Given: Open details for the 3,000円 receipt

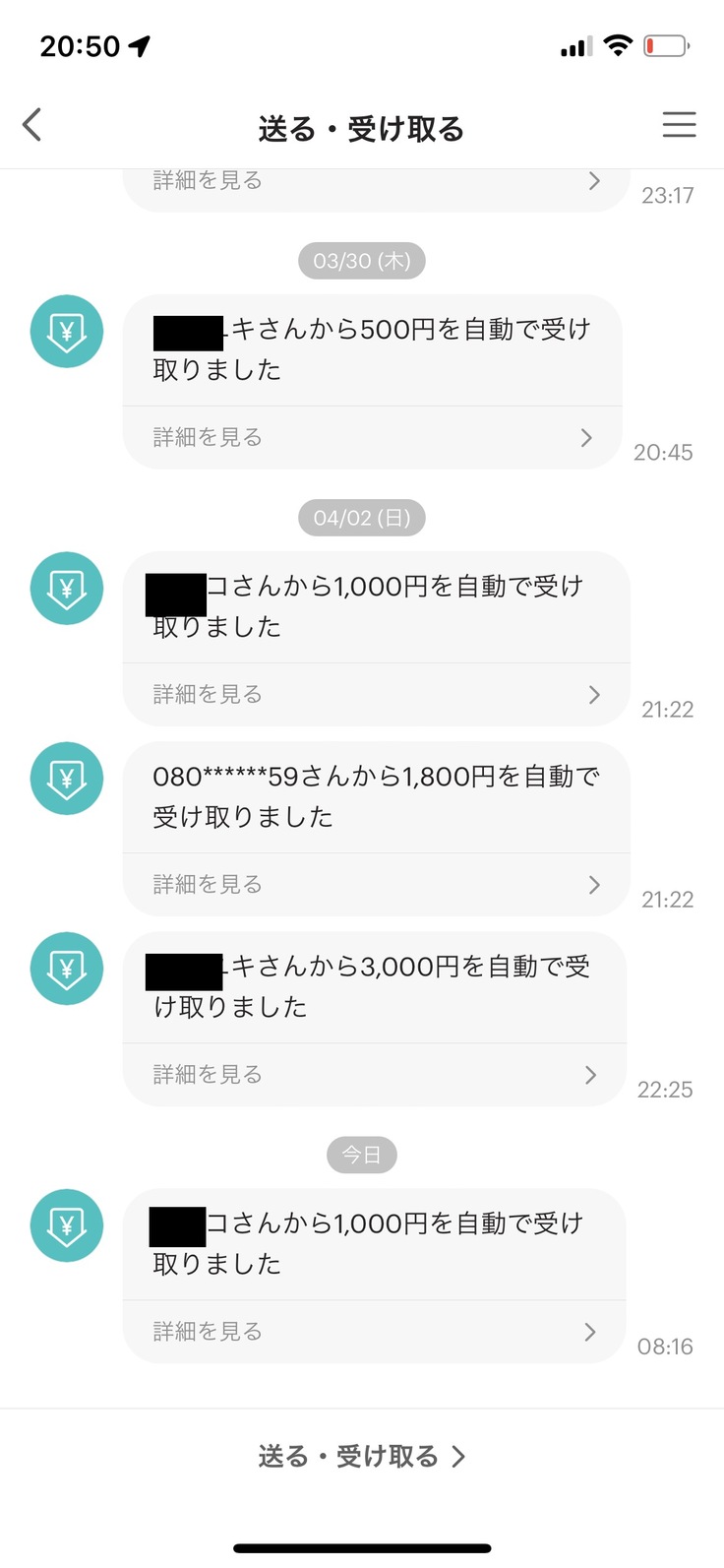Looking at the screenshot, I should pyautogui.click(x=374, y=1074).
